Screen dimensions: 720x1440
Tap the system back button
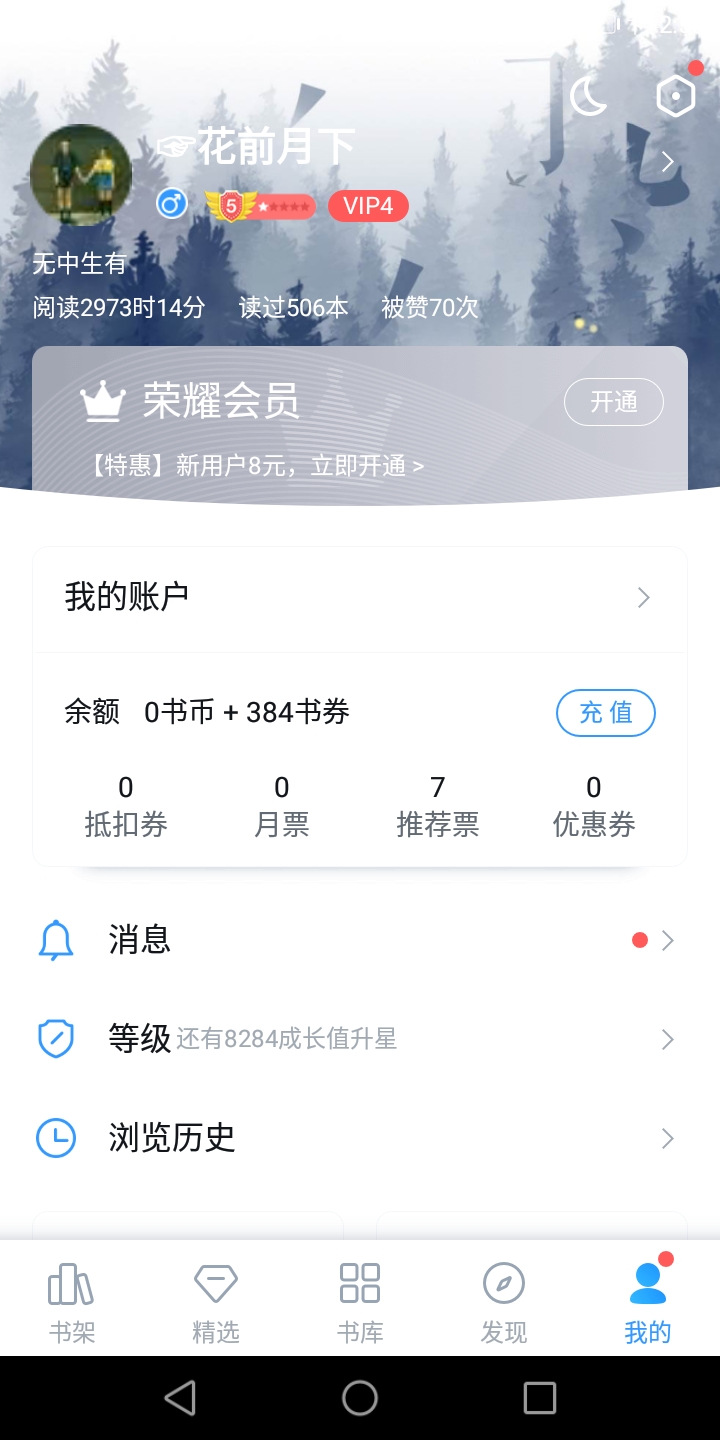pyautogui.click(x=180, y=1398)
